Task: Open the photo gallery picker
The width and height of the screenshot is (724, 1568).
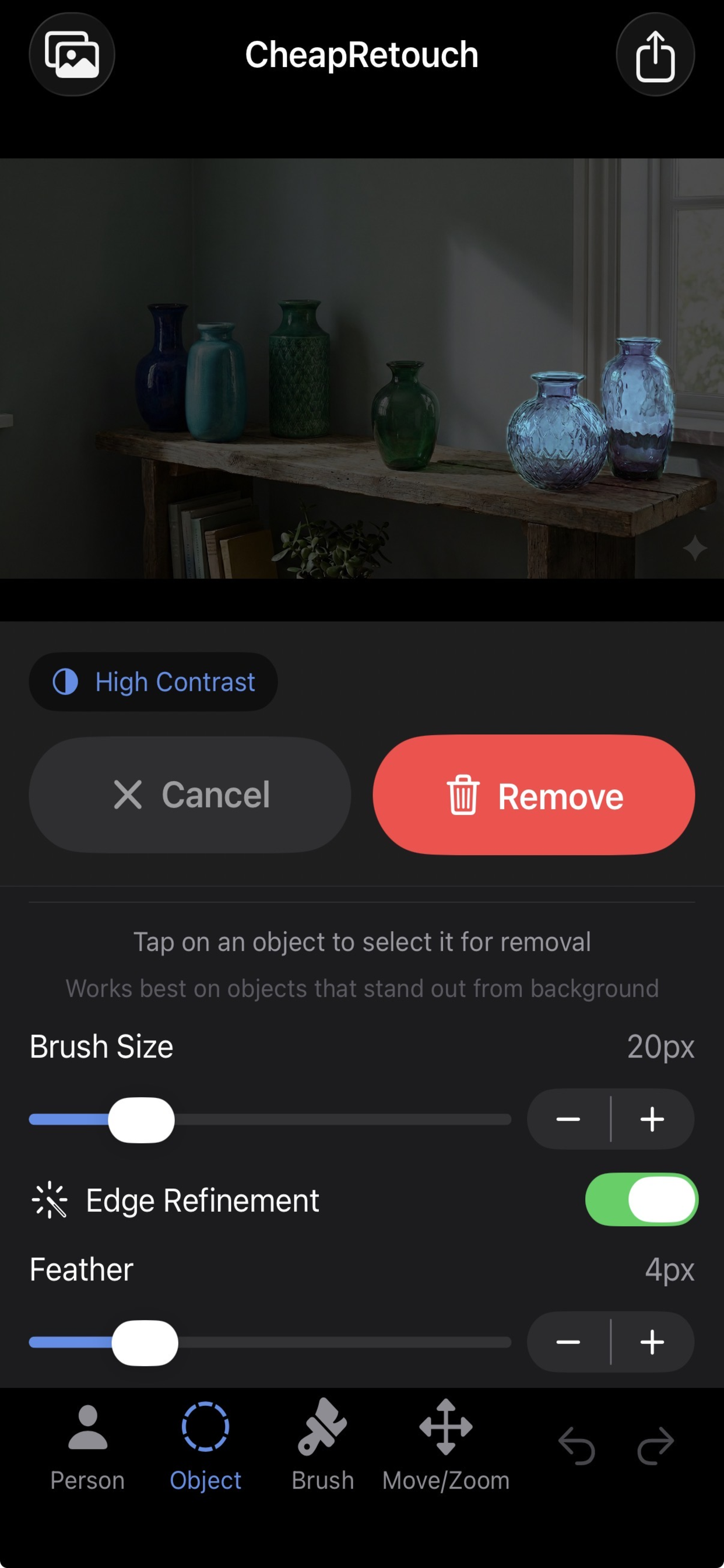Action: point(72,55)
